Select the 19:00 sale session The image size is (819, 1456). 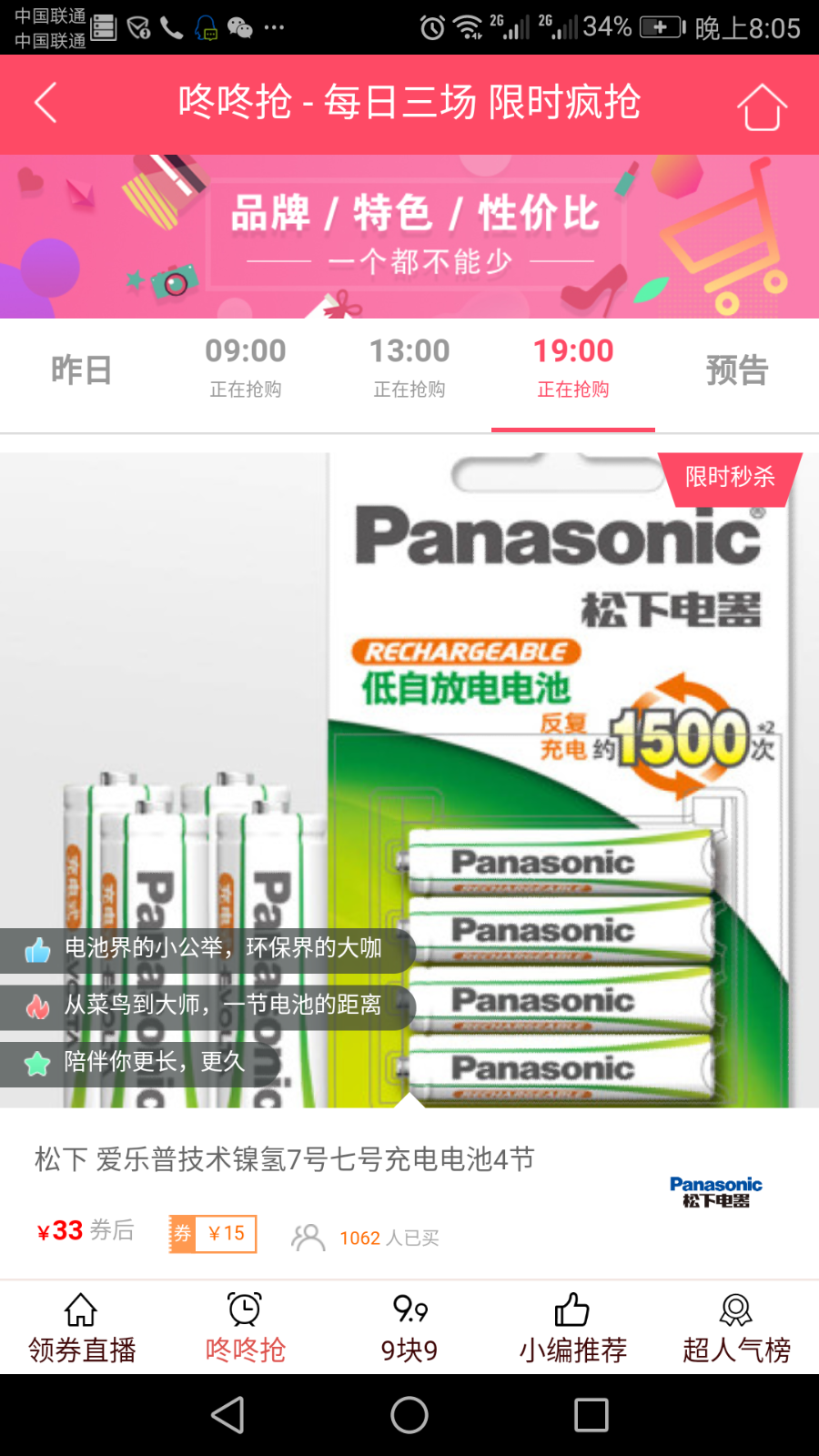click(573, 368)
